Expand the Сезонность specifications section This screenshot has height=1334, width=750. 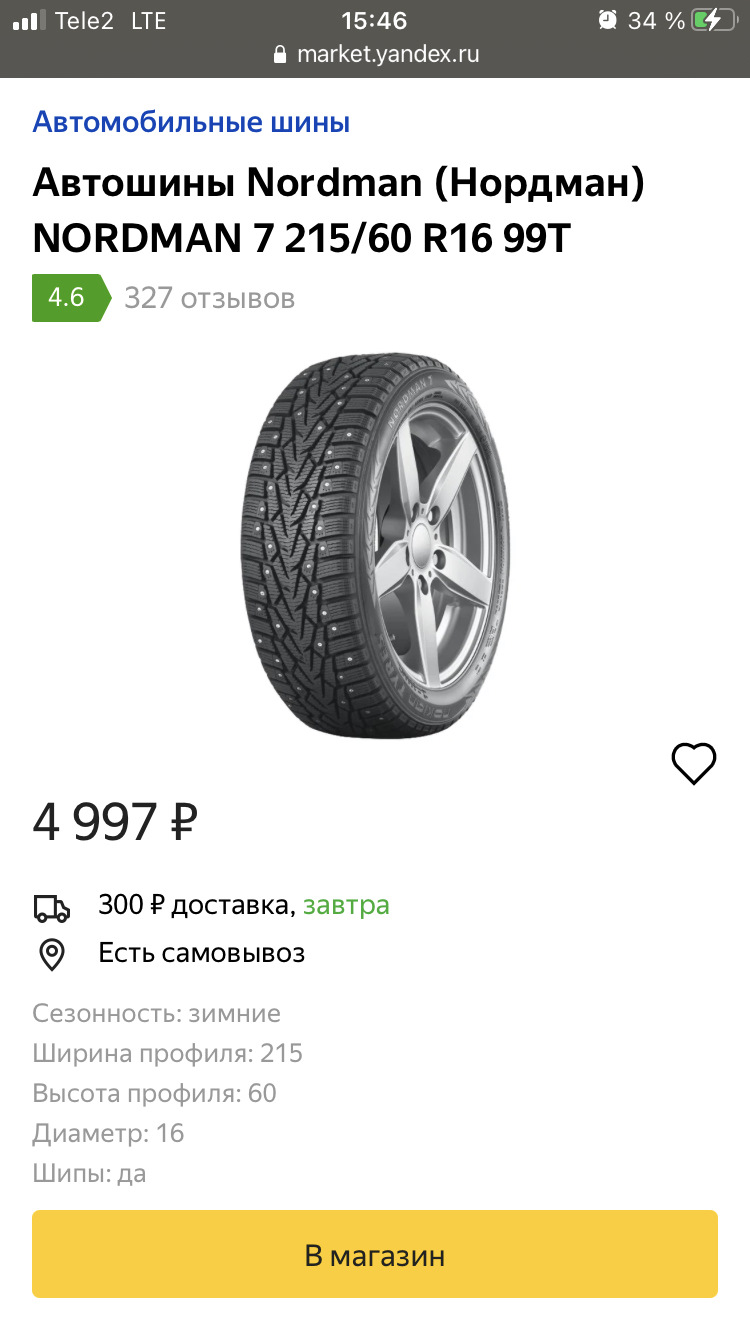pos(155,1013)
